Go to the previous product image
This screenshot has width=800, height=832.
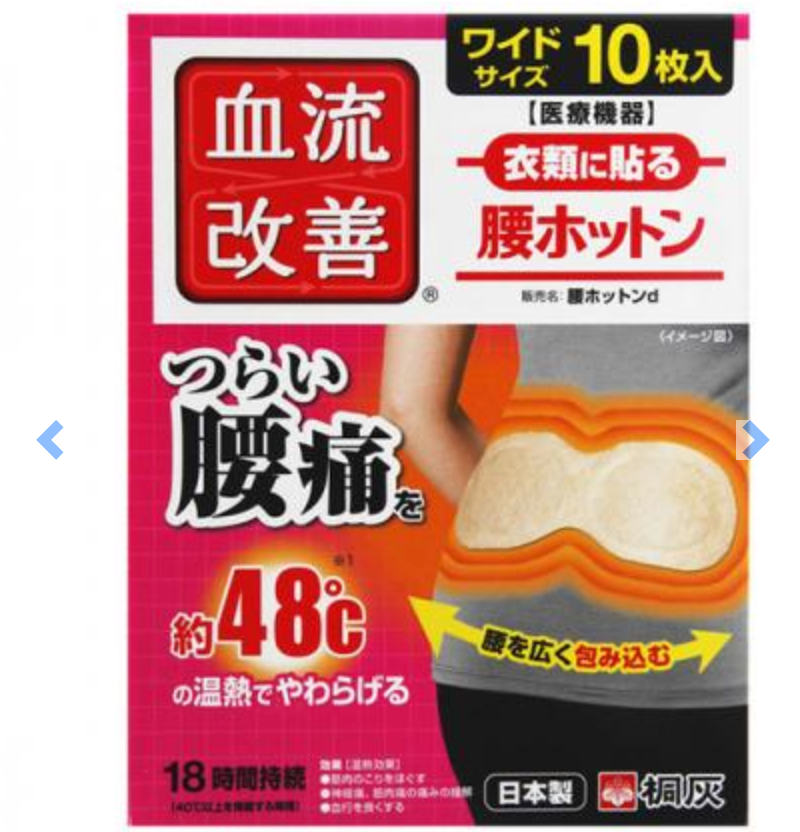tap(50, 439)
